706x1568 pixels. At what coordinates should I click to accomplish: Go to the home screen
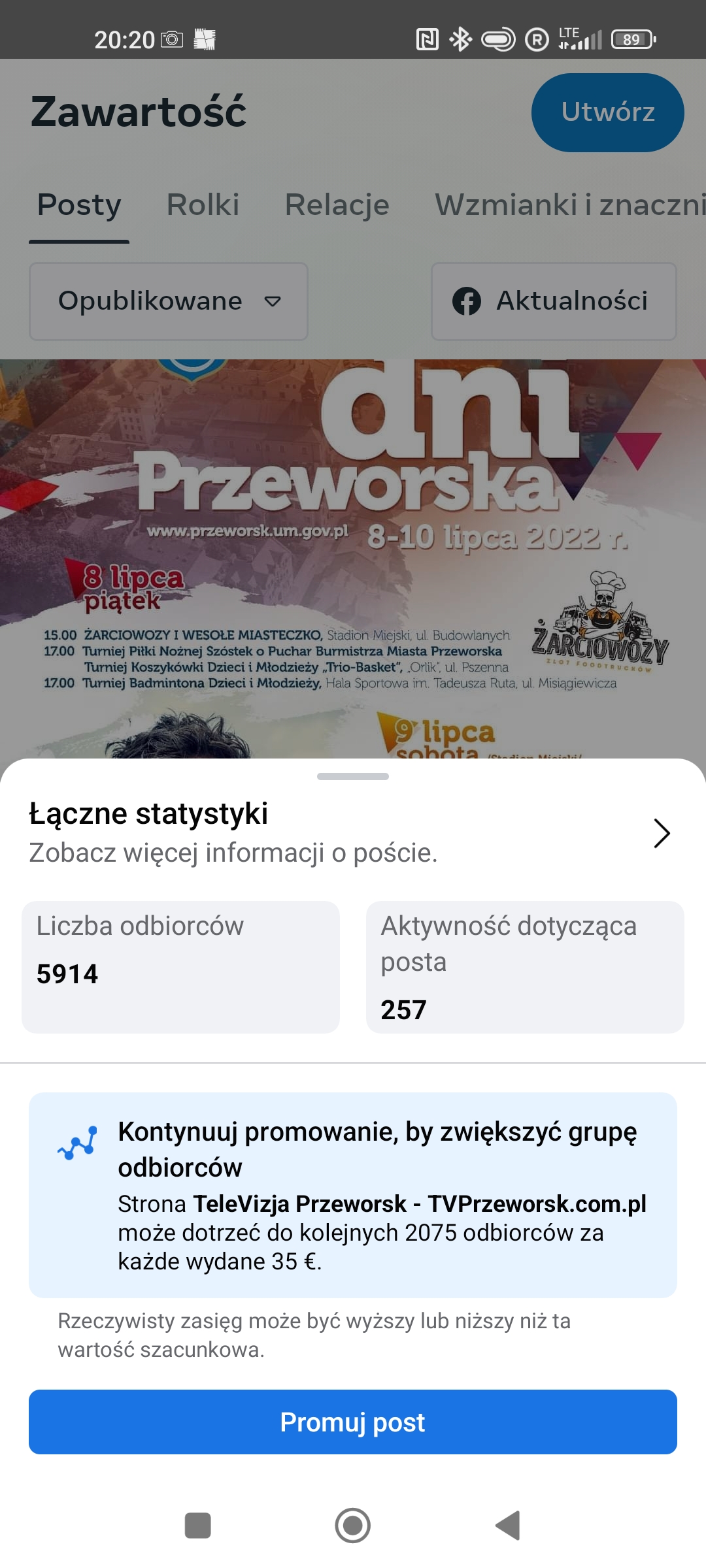click(x=353, y=1526)
